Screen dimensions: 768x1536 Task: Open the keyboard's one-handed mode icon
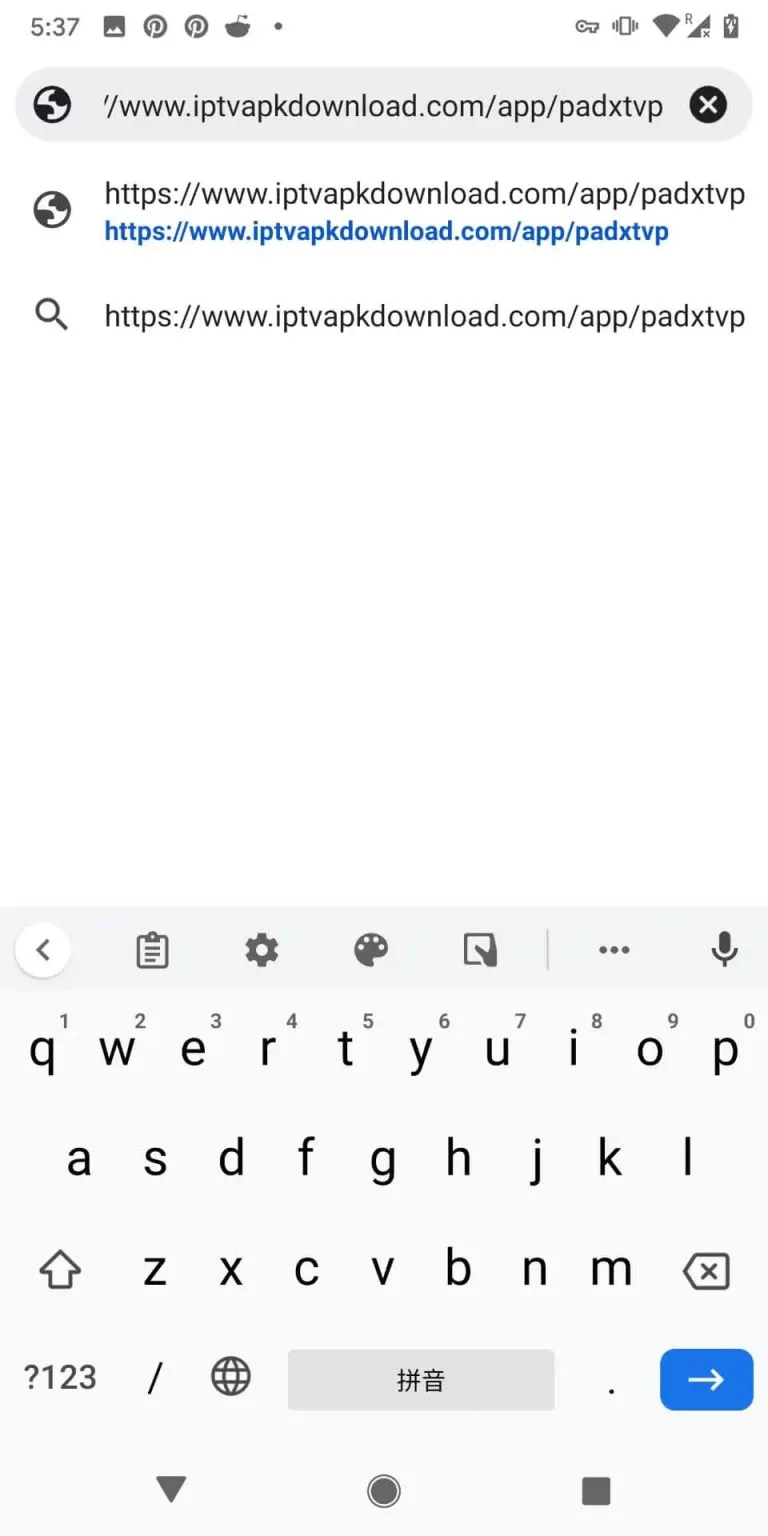click(481, 950)
